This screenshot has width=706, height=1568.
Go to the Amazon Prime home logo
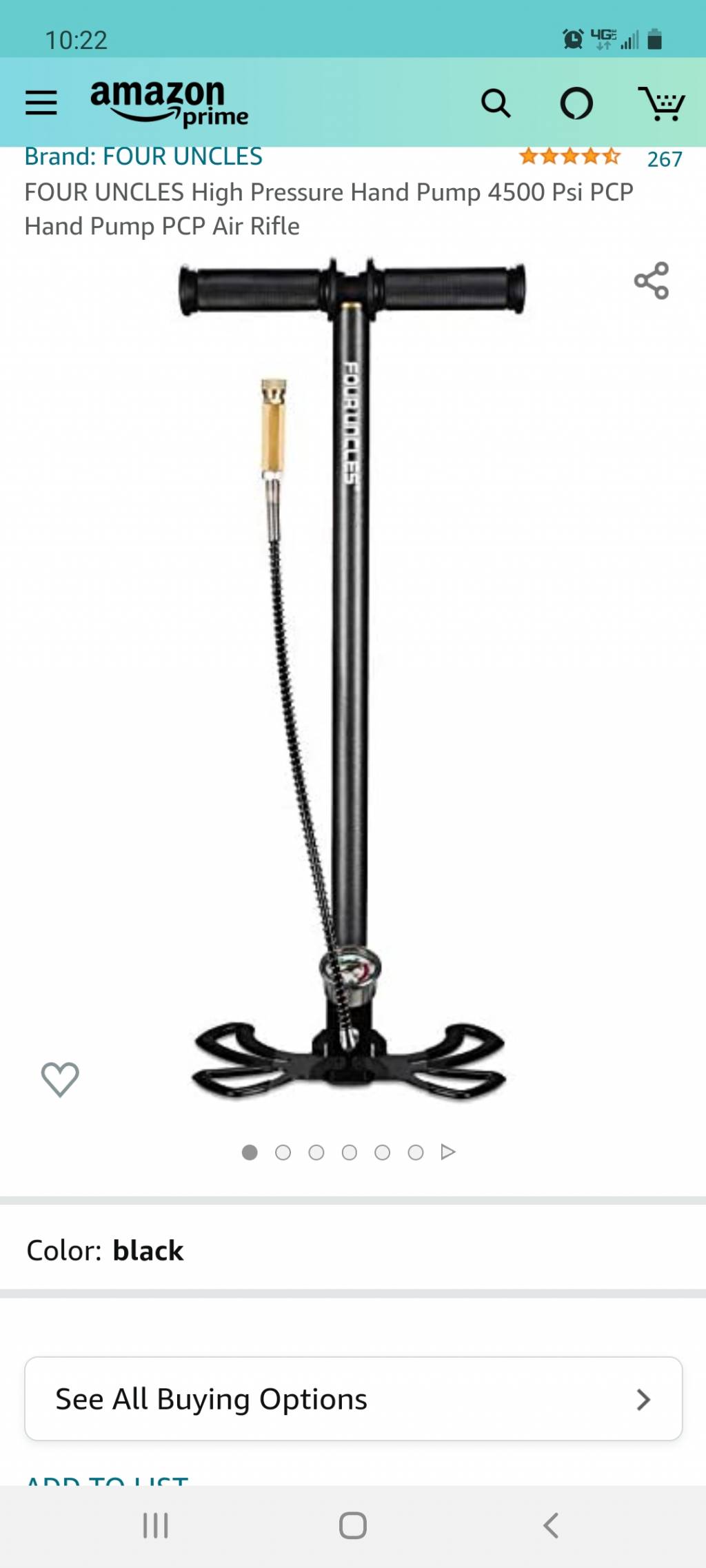[169, 103]
